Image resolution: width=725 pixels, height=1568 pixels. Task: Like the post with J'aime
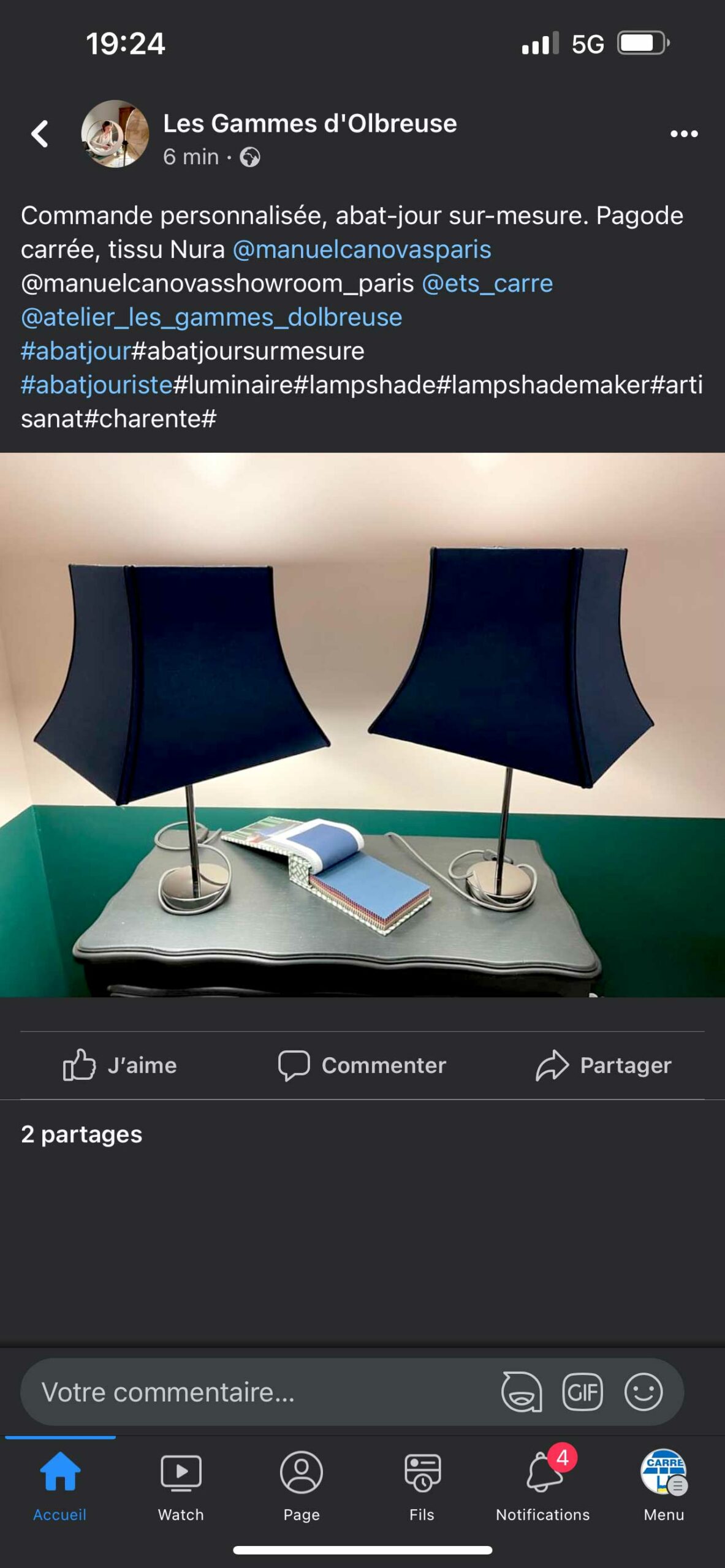coord(120,1065)
